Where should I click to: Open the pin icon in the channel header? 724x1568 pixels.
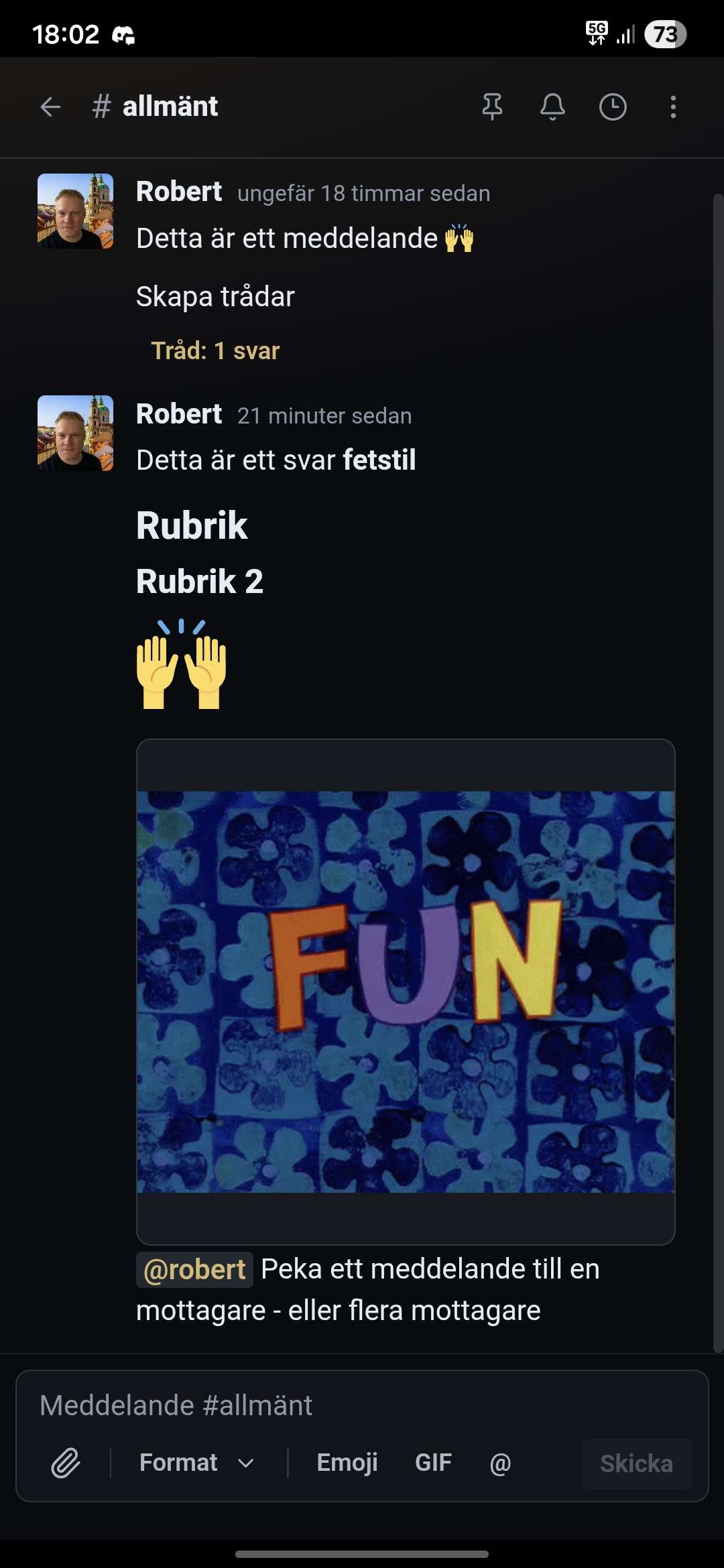pos(493,107)
